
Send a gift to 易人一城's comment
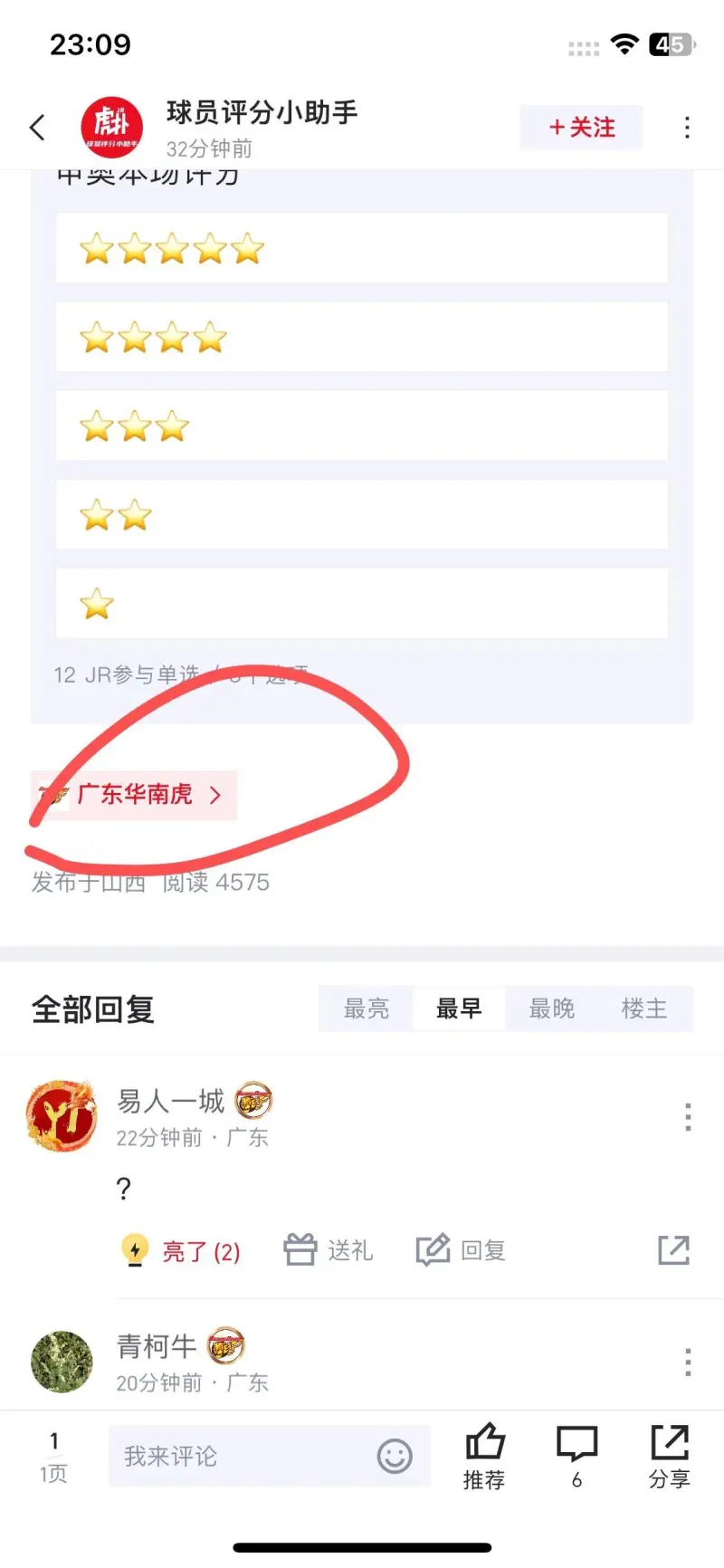click(x=329, y=1250)
